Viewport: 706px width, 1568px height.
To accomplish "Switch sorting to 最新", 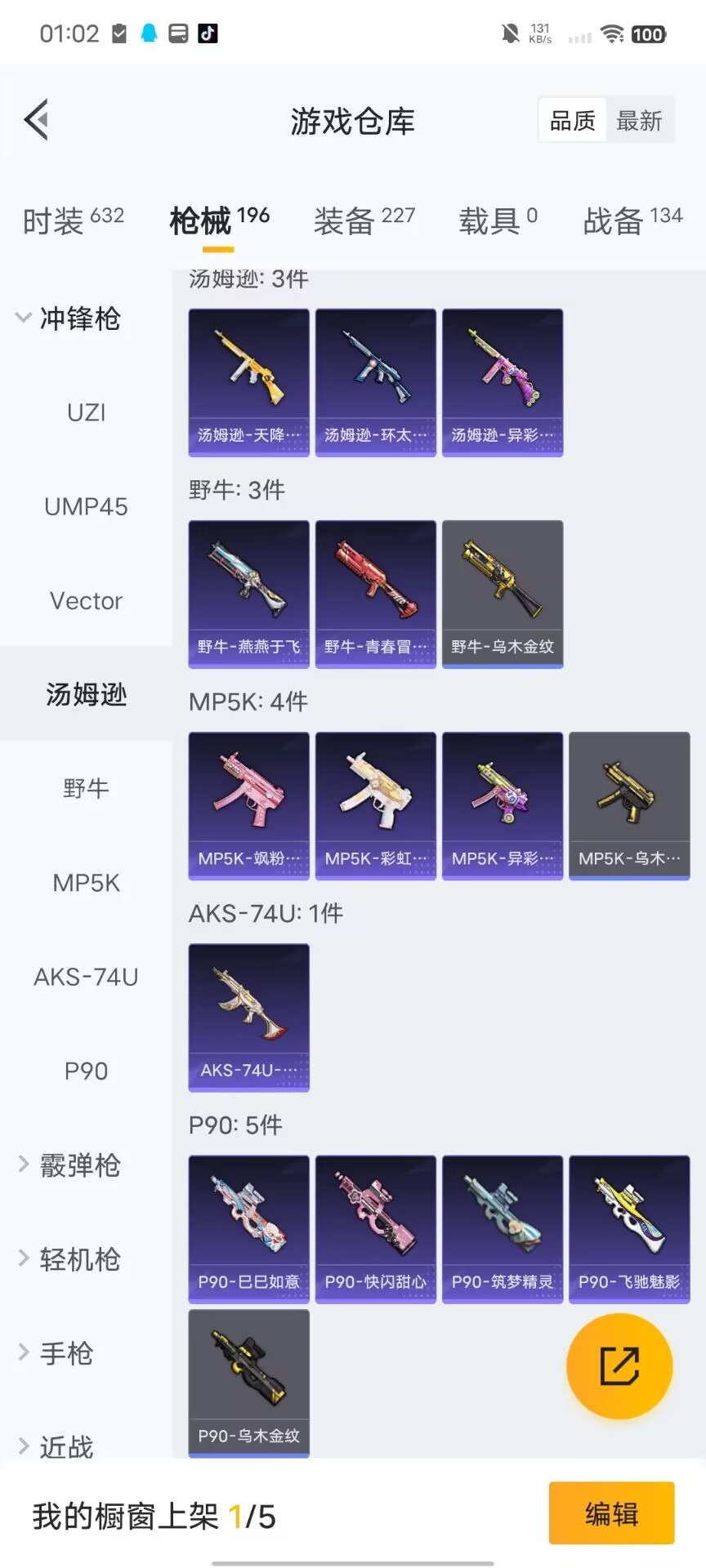I will [x=638, y=121].
